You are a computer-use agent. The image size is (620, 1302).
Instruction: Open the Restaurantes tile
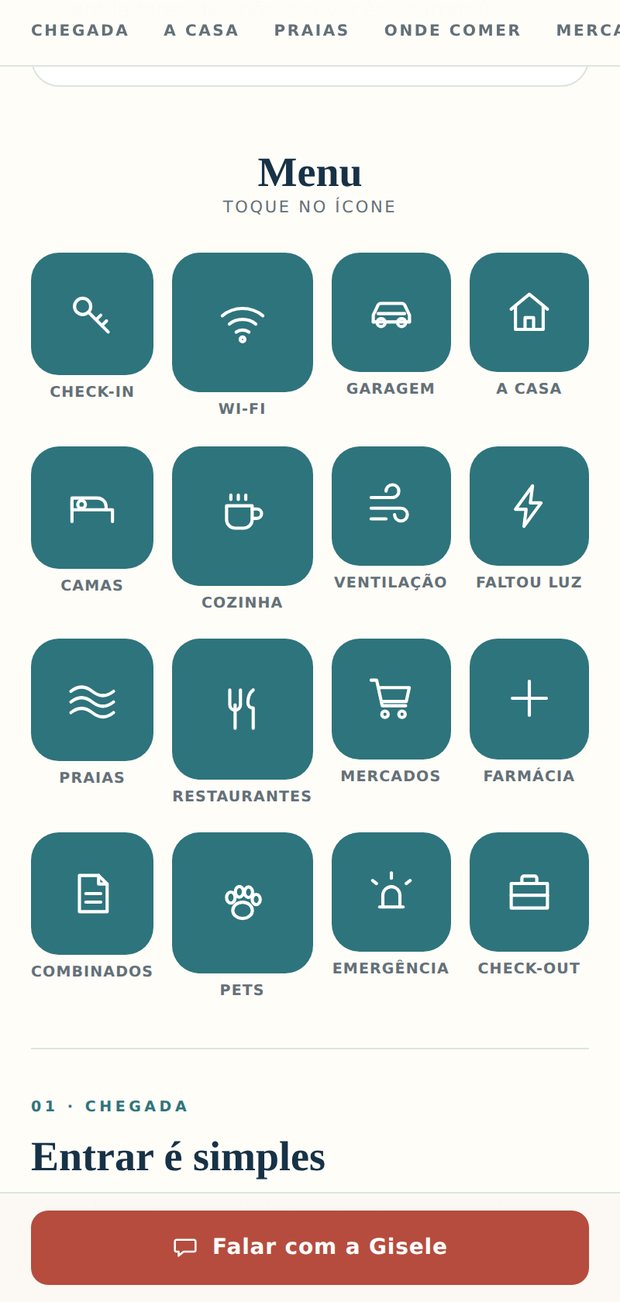click(x=242, y=709)
